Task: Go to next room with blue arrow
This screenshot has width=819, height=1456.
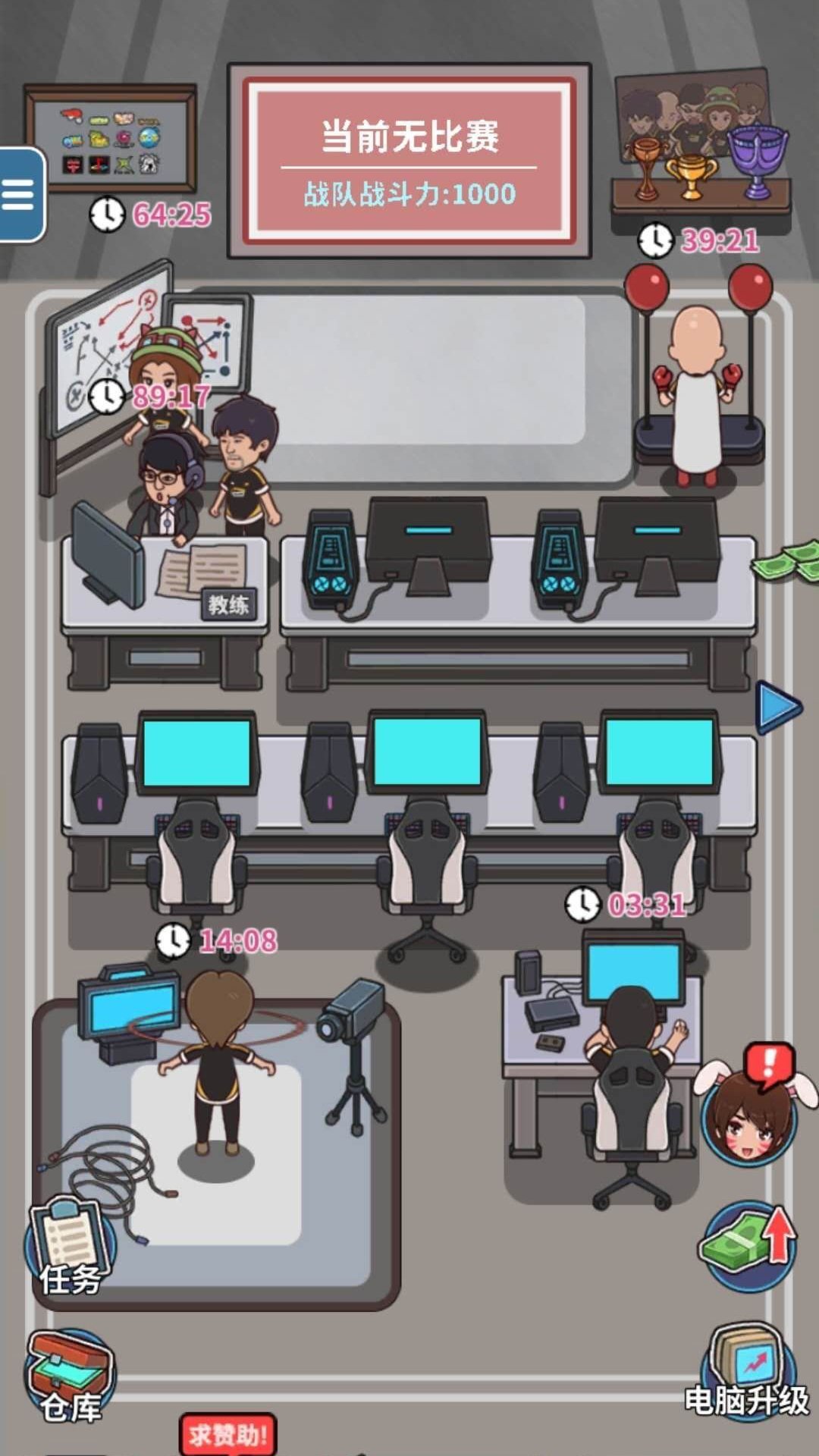Action: (779, 708)
